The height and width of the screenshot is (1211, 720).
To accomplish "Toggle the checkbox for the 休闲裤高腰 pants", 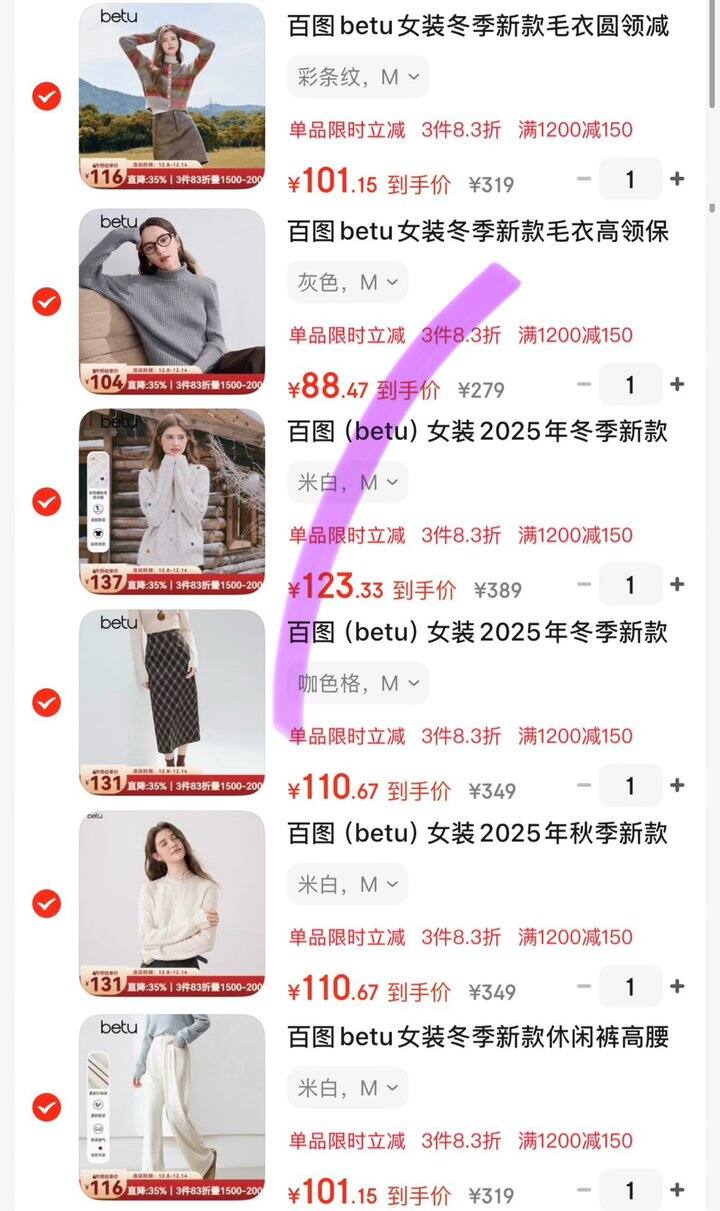I will pos(47,1107).
